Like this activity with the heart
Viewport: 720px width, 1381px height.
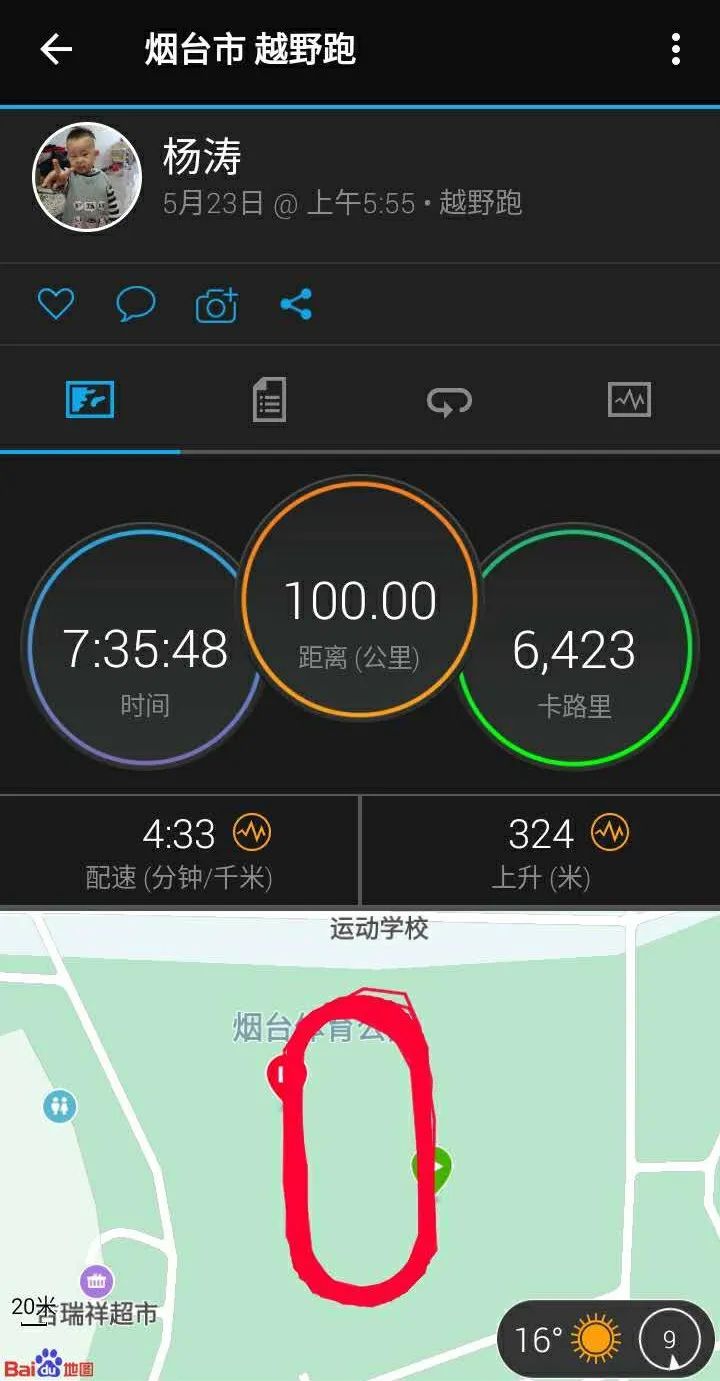pyautogui.click(x=56, y=304)
